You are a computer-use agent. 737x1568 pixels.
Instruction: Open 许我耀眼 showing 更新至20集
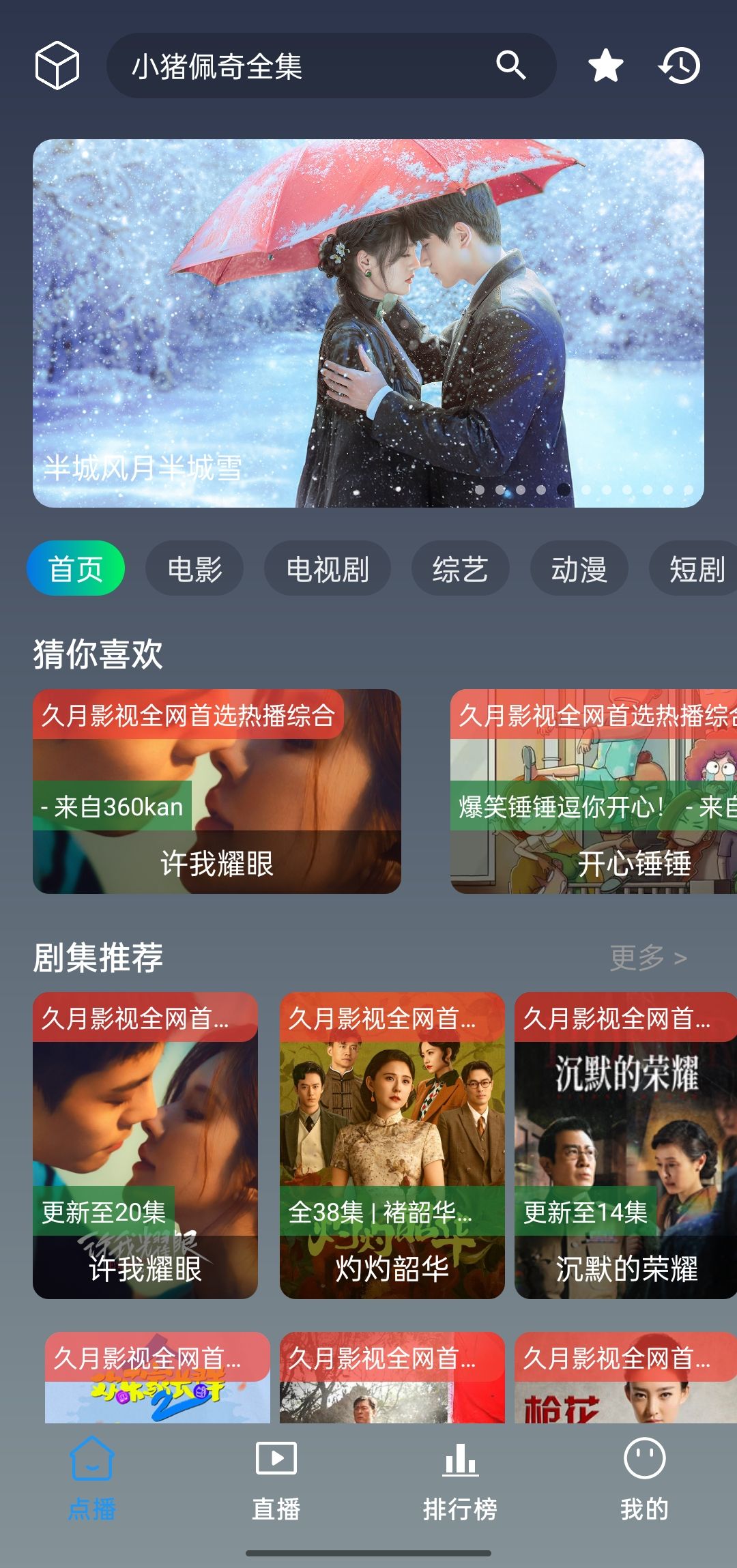tap(145, 1145)
